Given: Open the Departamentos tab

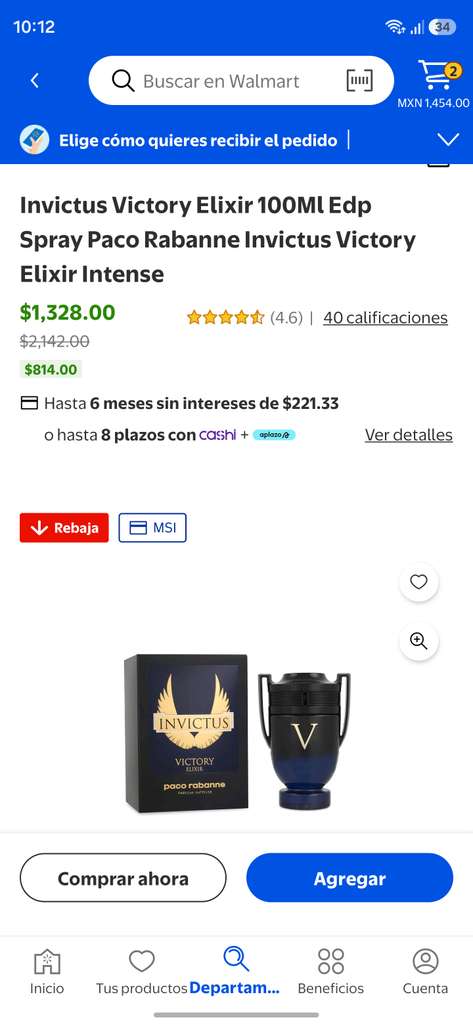Looking at the screenshot, I should tap(235, 971).
